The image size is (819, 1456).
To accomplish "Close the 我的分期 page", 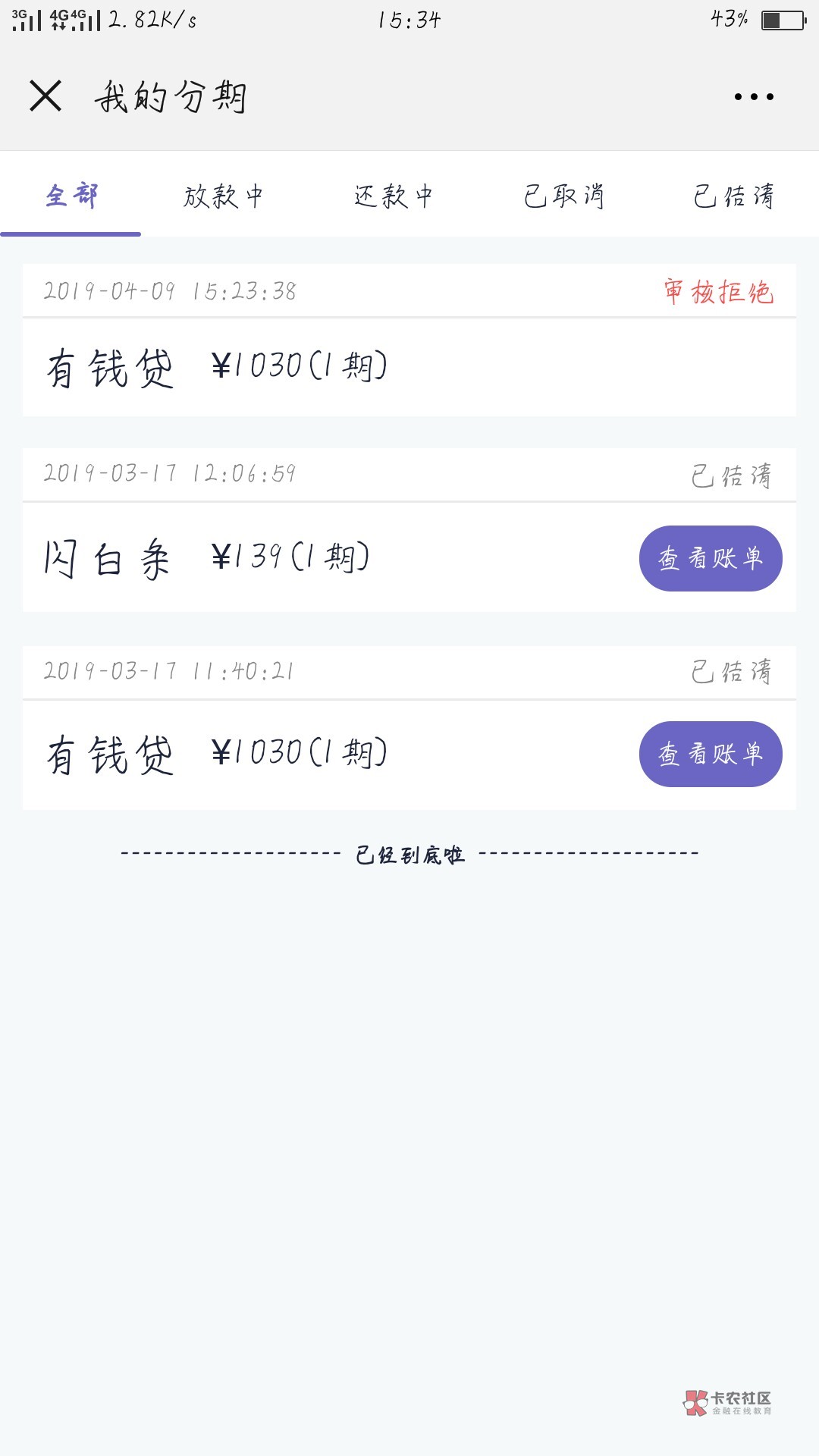I will [x=45, y=96].
